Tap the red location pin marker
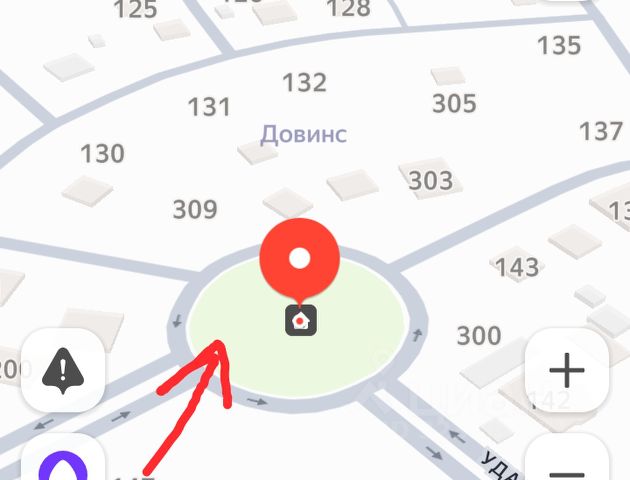 [299, 257]
